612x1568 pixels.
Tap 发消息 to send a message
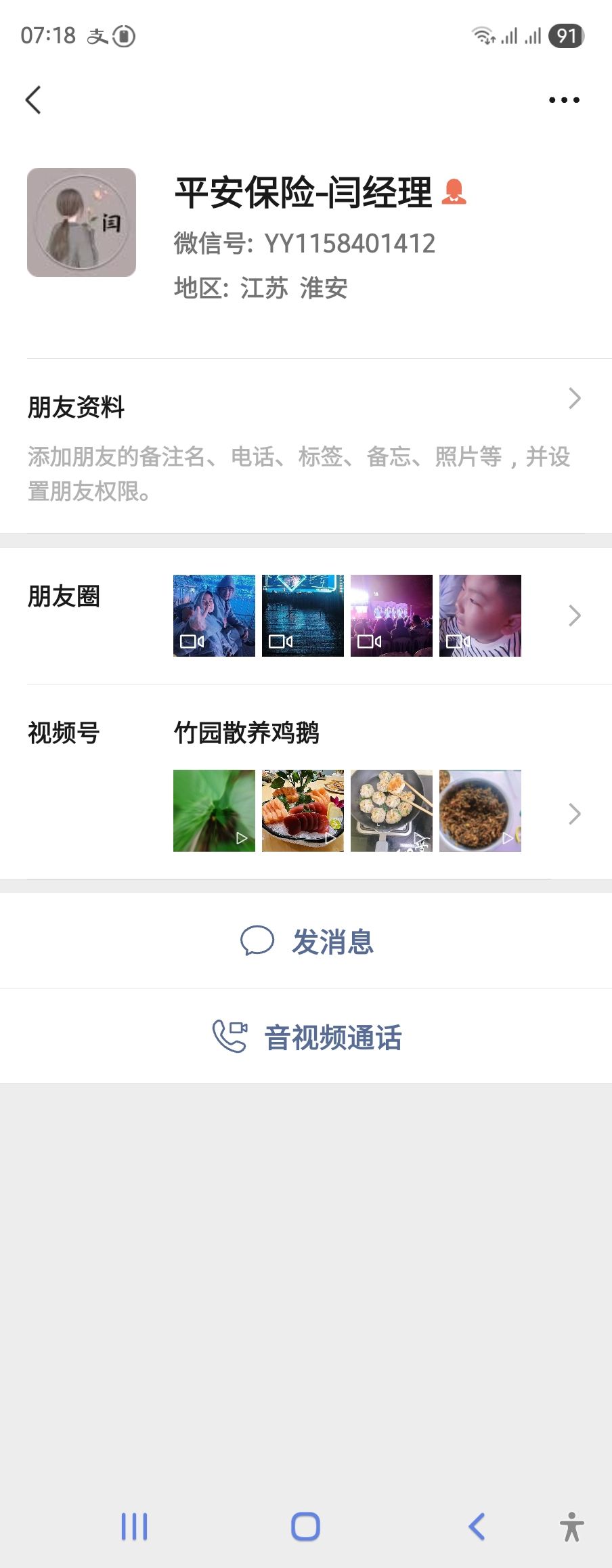point(307,941)
